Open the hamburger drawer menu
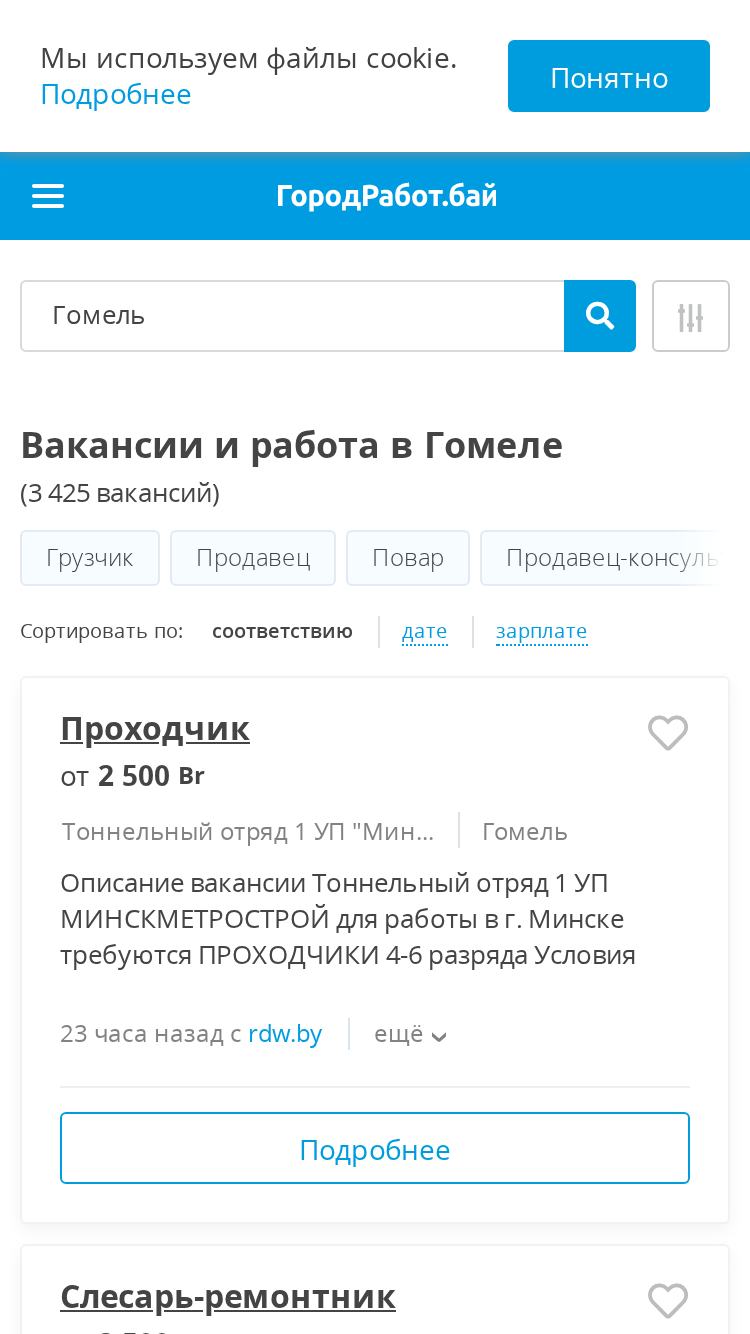Image resolution: width=750 pixels, height=1334 pixels. pyautogui.click(x=48, y=196)
